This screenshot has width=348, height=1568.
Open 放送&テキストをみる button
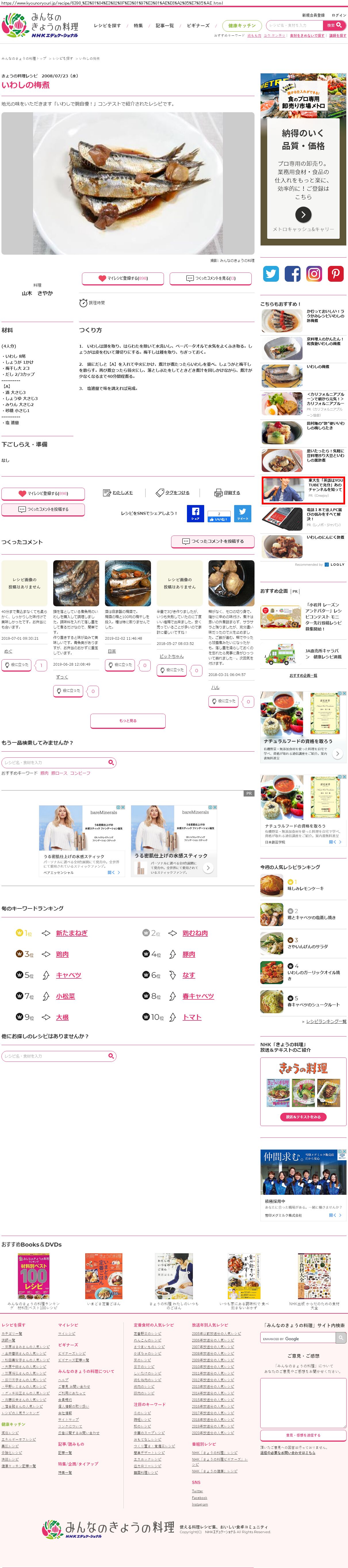click(x=303, y=1116)
